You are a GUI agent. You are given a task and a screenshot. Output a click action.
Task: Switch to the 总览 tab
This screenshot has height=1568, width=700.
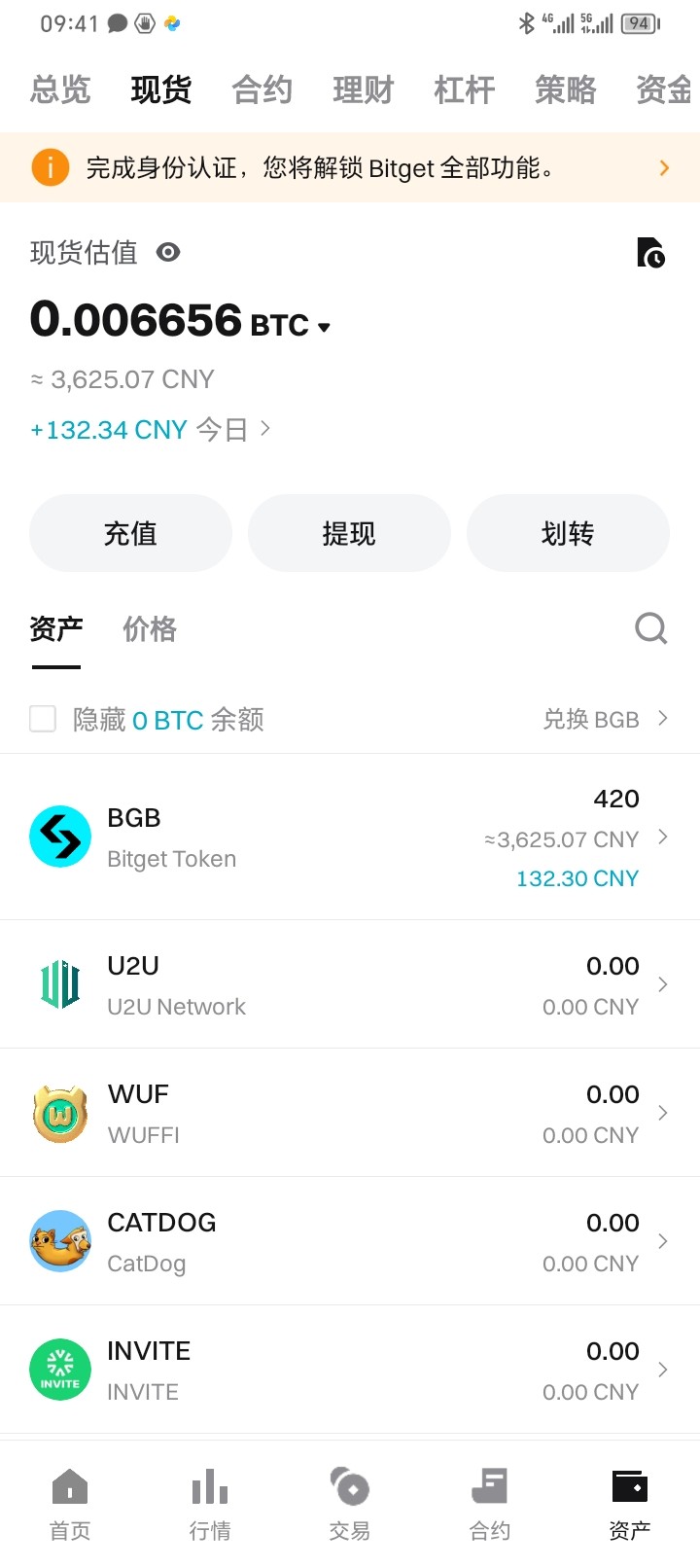[x=60, y=89]
